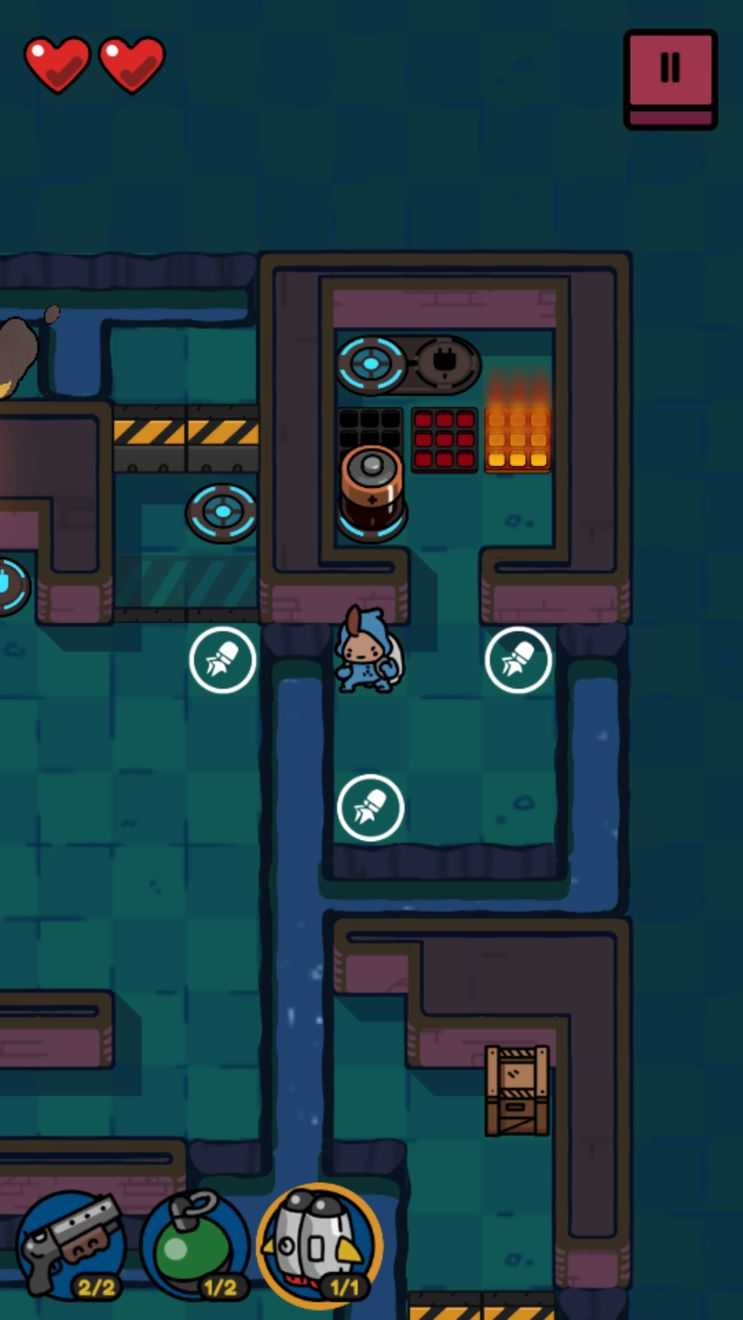Pause the game
Screen dimensions: 743x1320
point(670,77)
